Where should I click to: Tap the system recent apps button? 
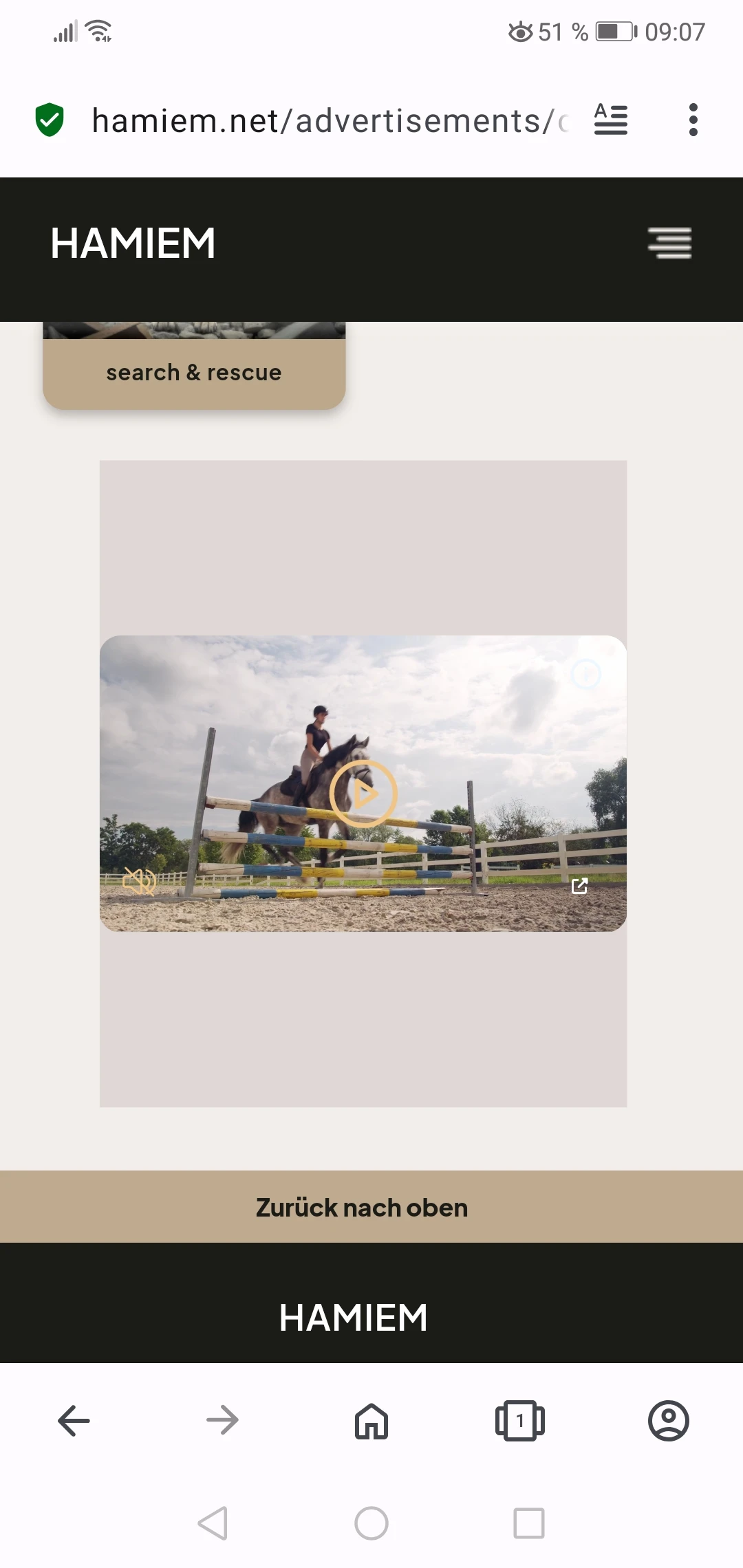[x=529, y=1523]
